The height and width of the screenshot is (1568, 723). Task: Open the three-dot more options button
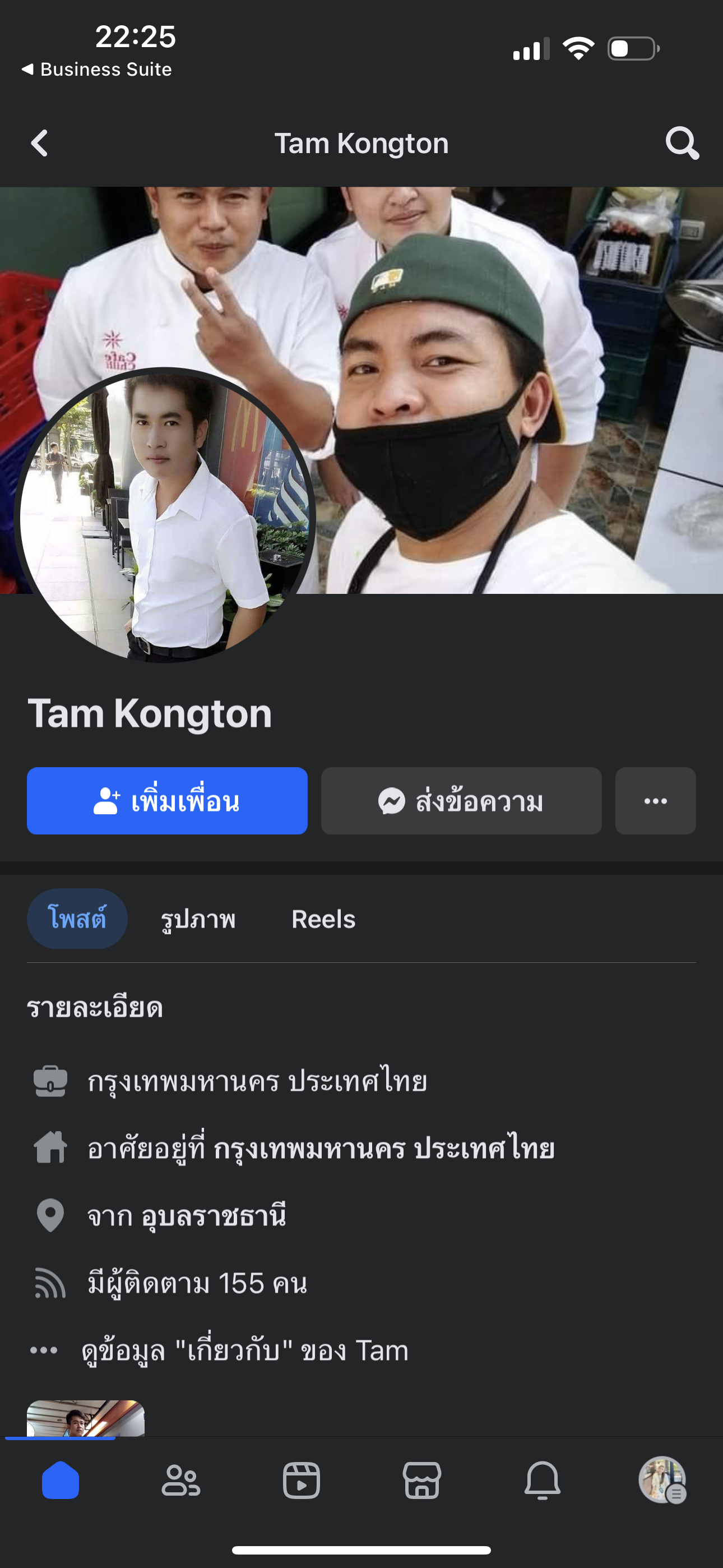pos(655,801)
